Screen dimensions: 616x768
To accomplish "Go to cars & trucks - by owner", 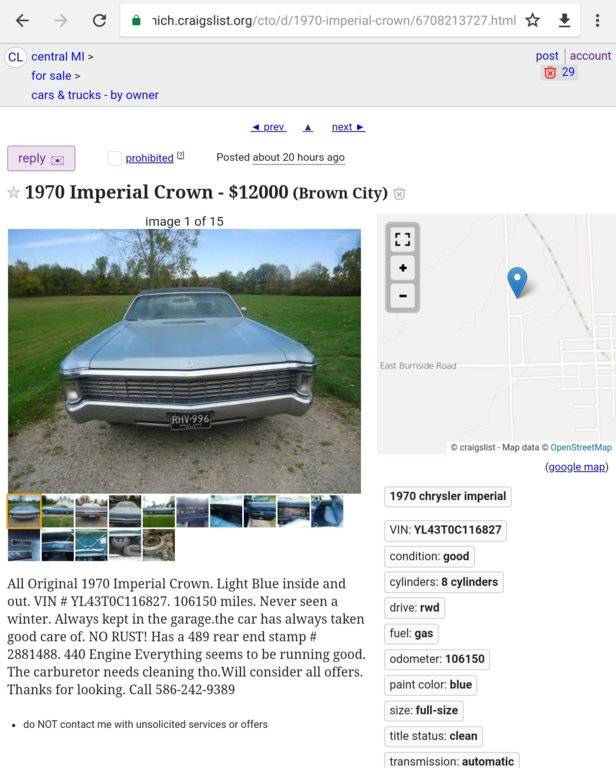I will click(x=94, y=95).
